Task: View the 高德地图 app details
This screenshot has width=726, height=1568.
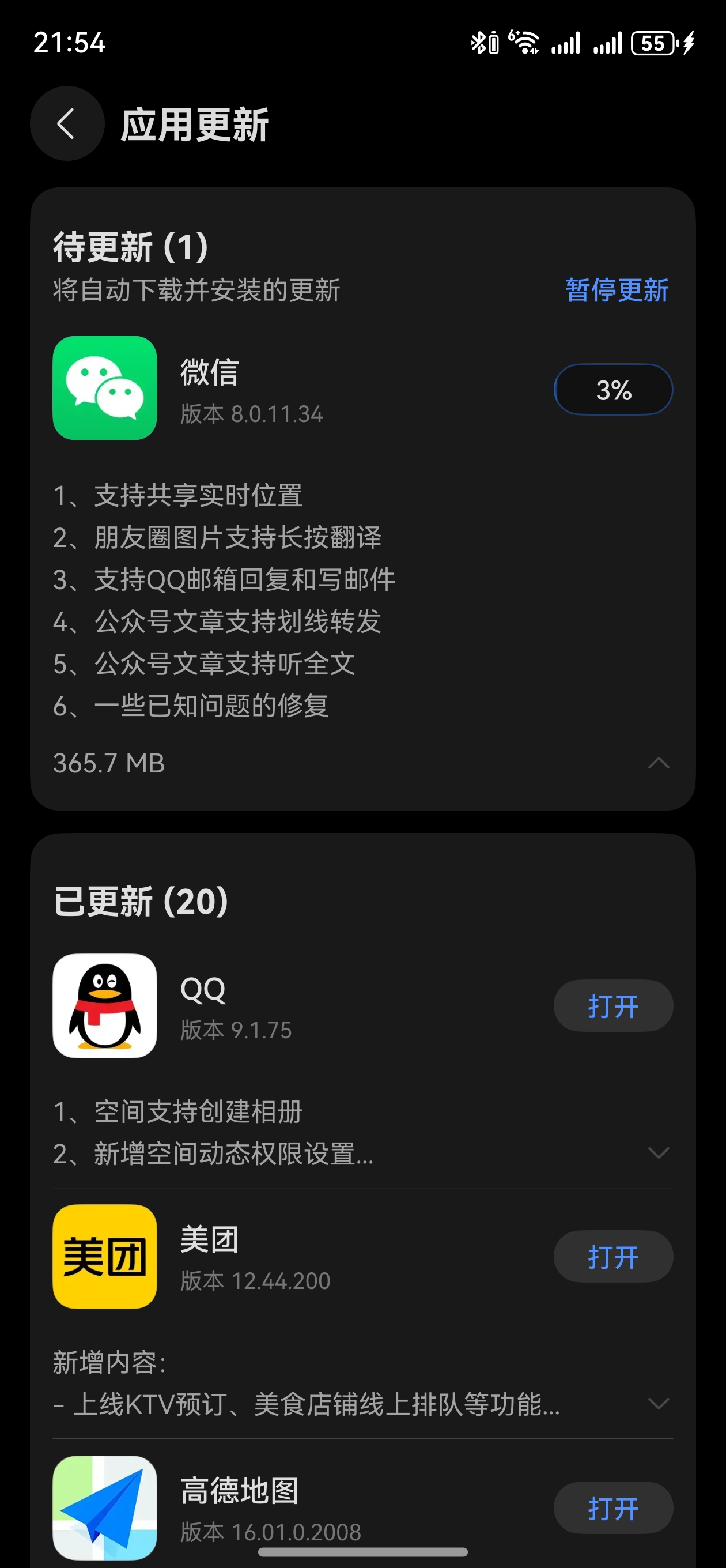Action: pos(105,1507)
